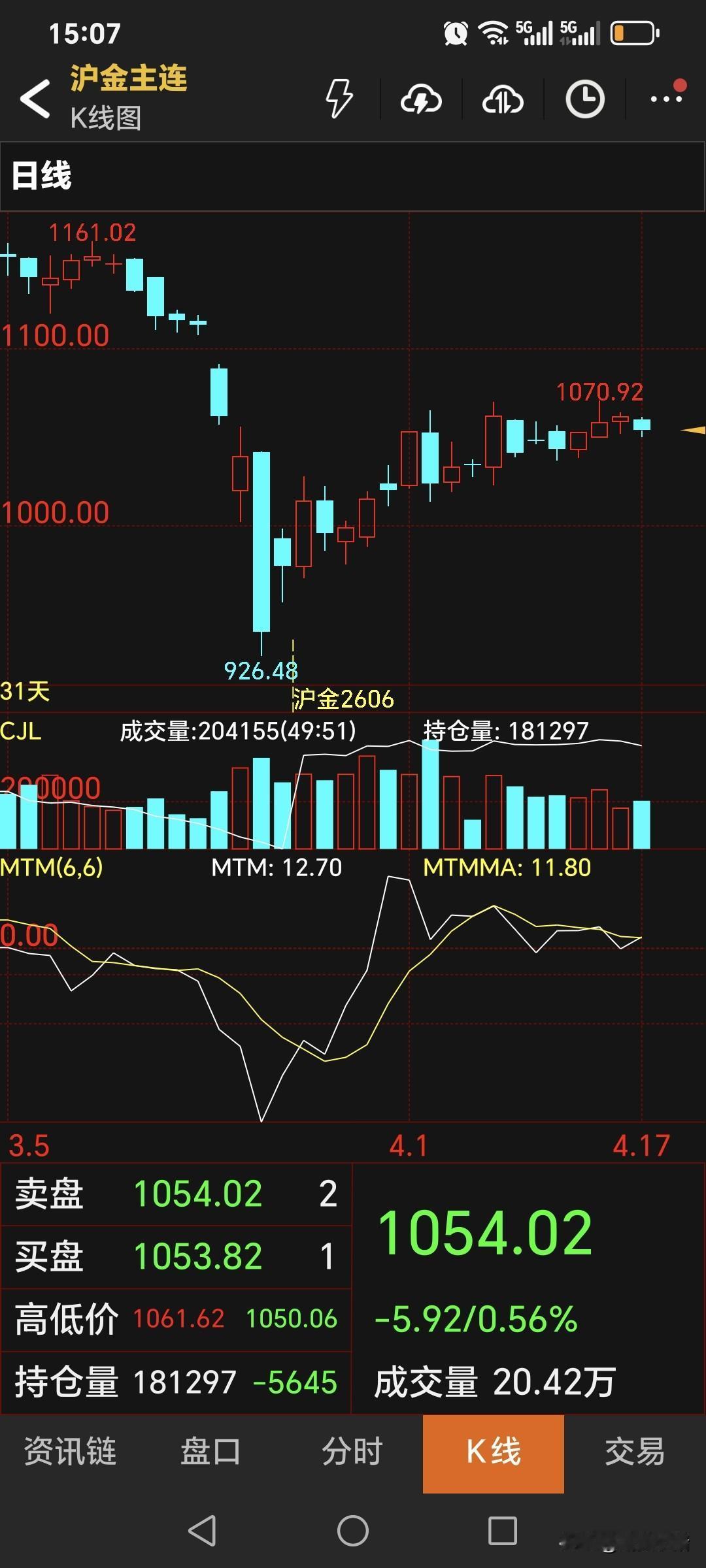Viewport: 706px width, 1568px height.
Task: Tap the 买盘 bid price 1053.82
Action: tap(198, 1255)
